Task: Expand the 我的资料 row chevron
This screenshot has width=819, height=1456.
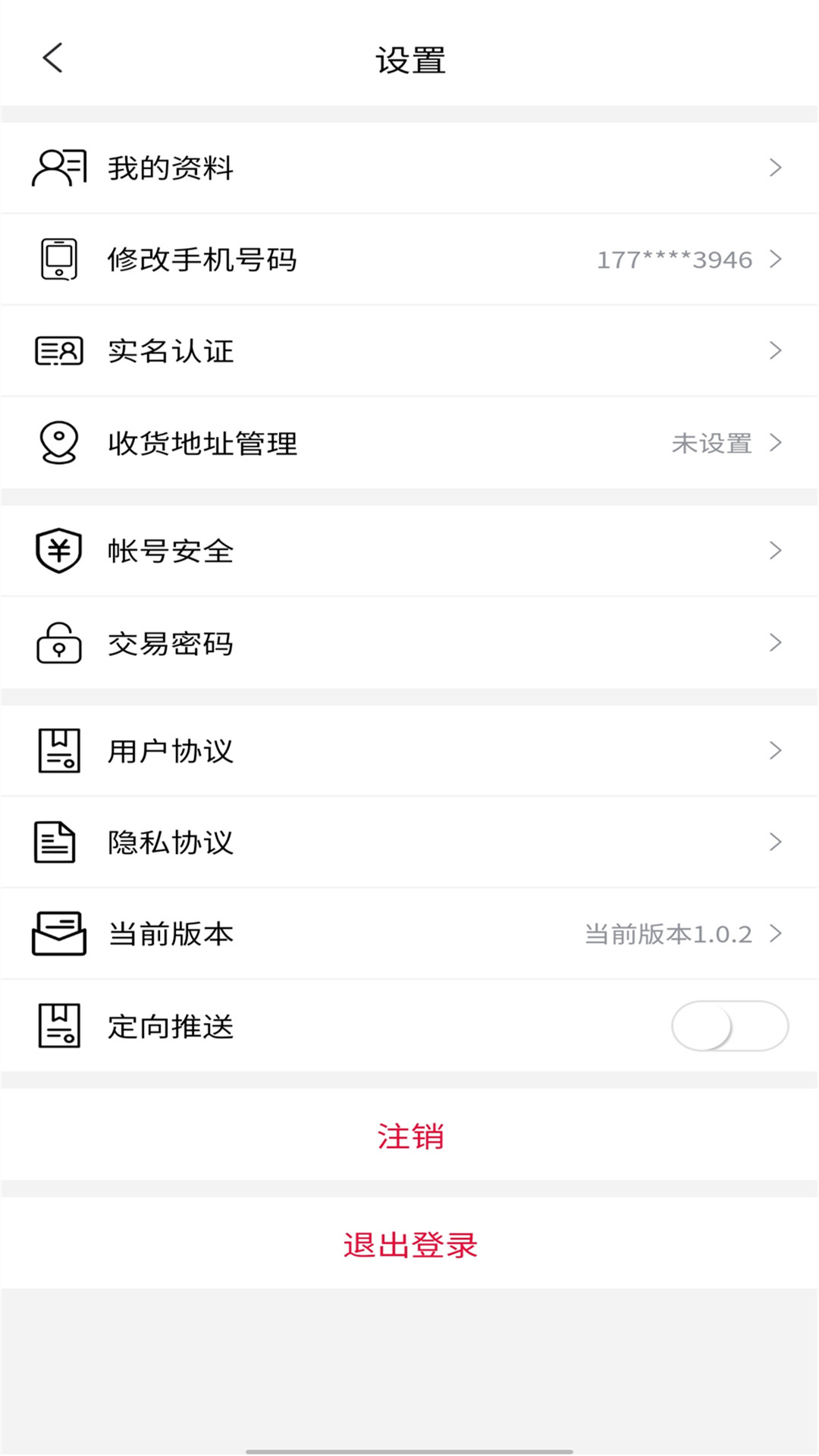Action: [x=776, y=167]
